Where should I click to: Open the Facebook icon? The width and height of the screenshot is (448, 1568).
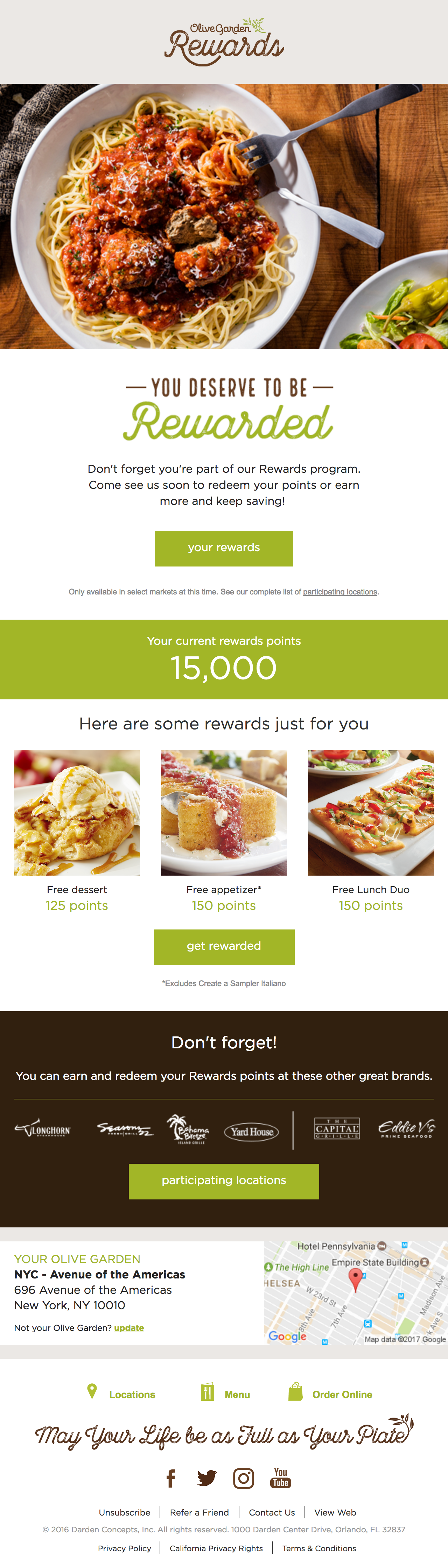[x=171, y=1478]
